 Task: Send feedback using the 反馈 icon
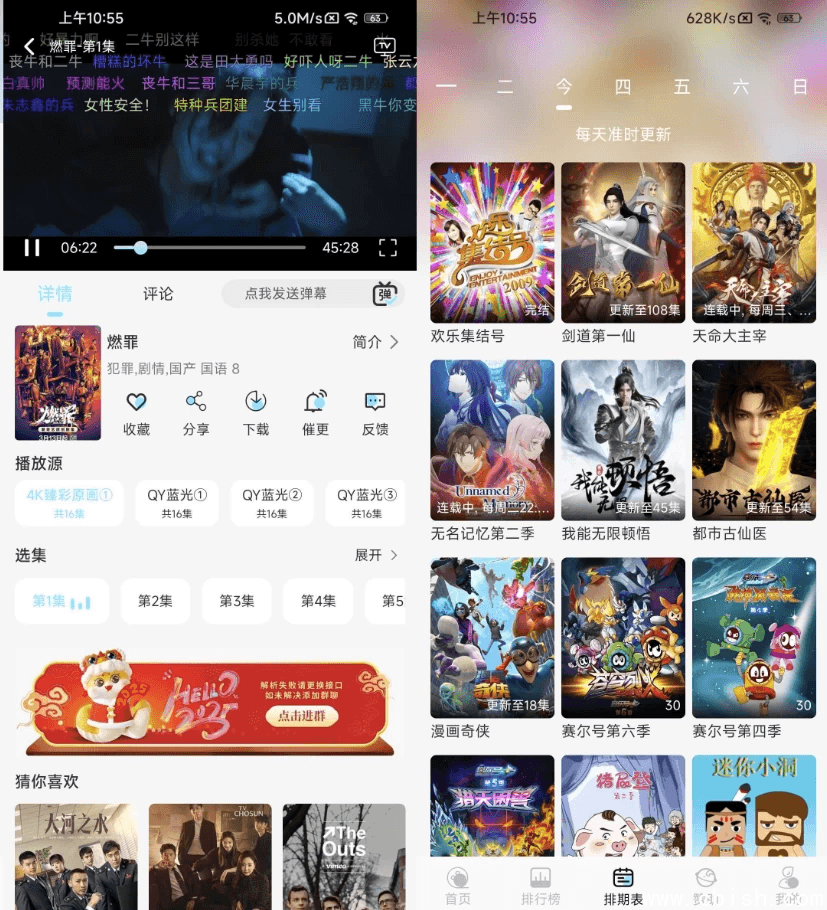[x=375, y=404]
